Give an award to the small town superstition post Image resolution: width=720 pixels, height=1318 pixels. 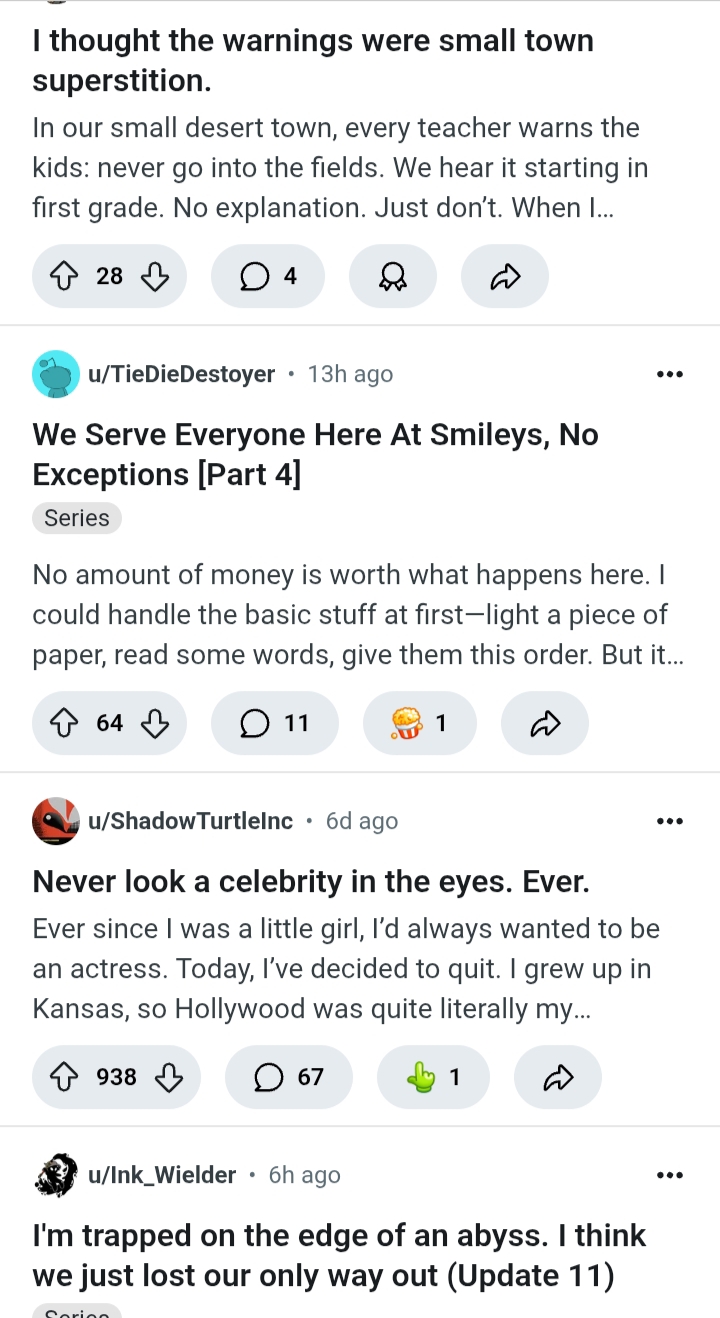point(392,276)
